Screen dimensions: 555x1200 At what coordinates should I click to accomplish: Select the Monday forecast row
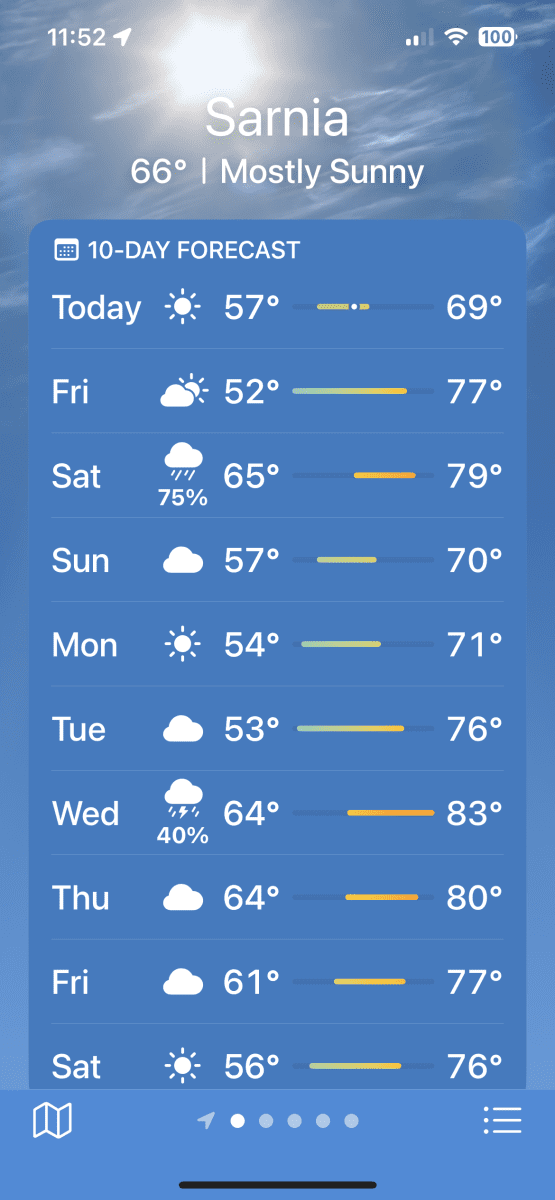coord(277,644)
